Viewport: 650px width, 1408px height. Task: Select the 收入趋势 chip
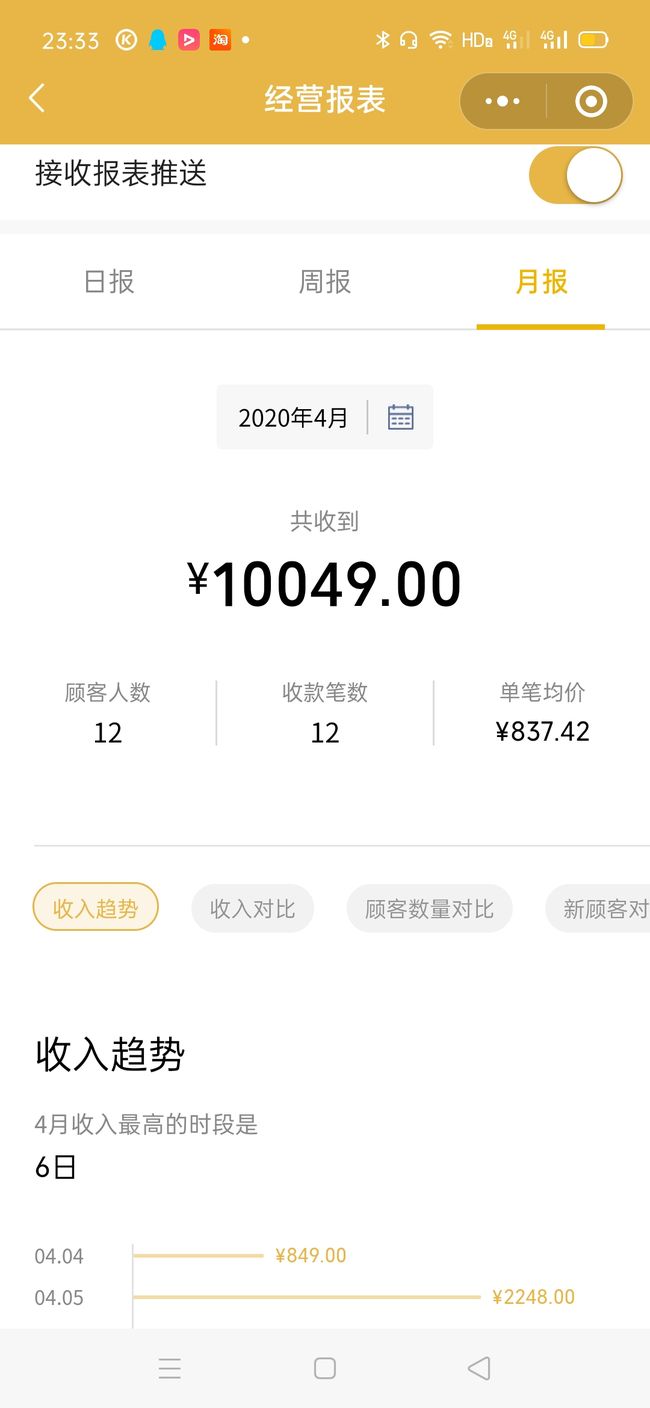point(96,908)
